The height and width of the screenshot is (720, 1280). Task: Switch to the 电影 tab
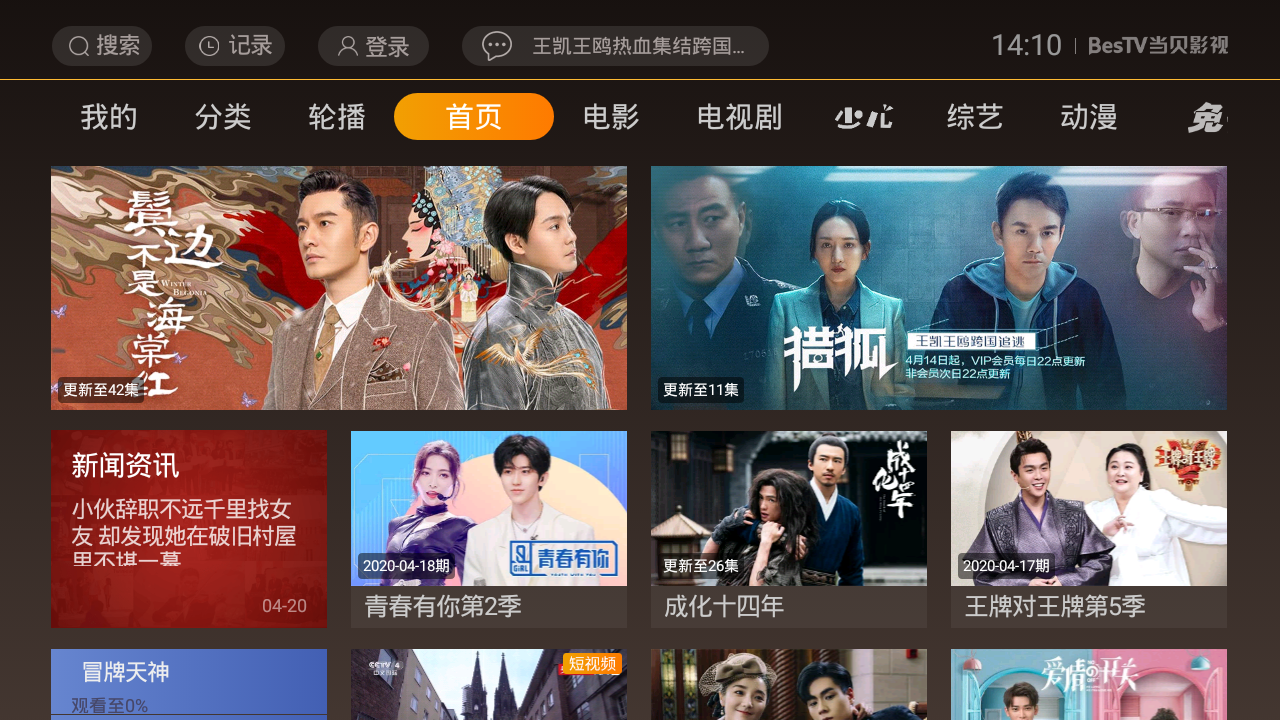(x=611, y=117)
